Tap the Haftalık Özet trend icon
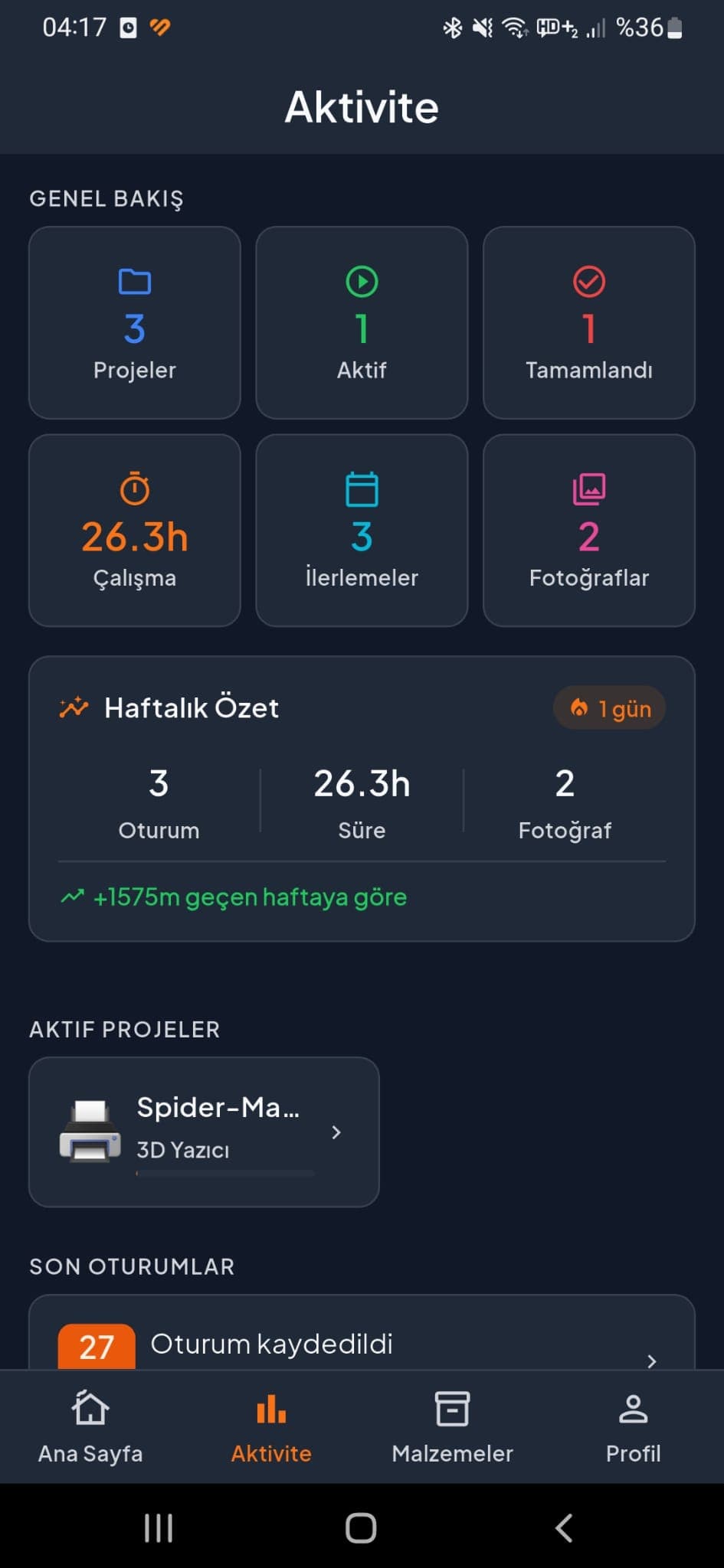Screen dimensions: 724x1568 point(74,707)
